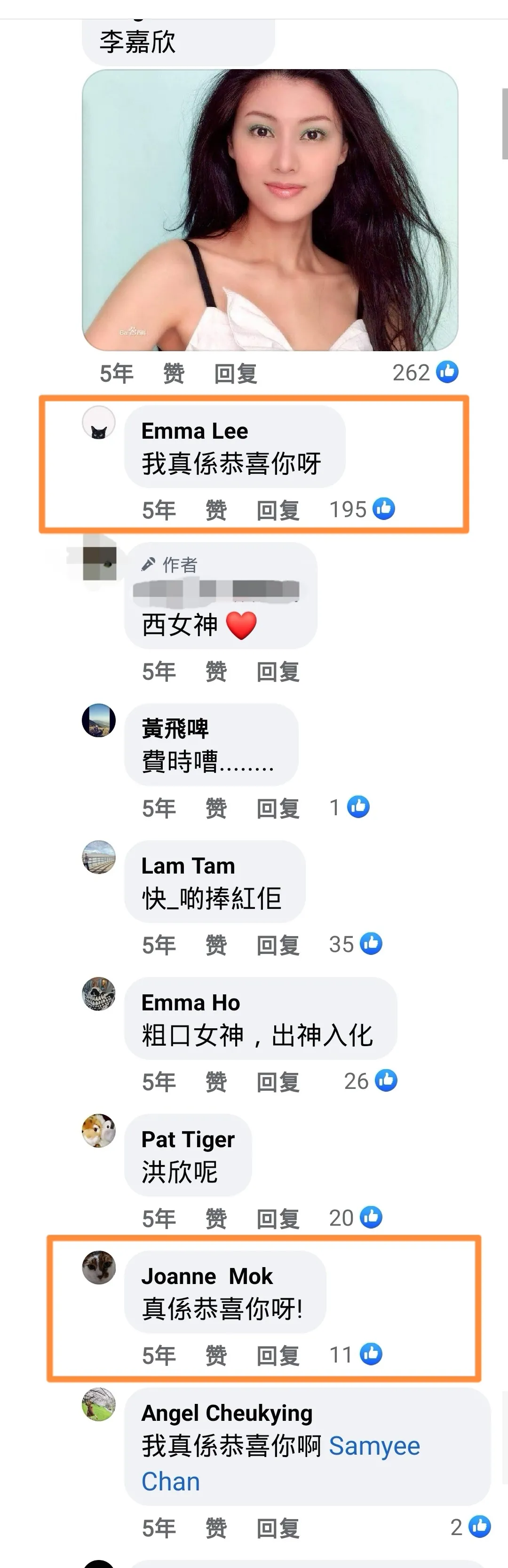This screenshot has height=1568, width=508.
Task: Reply to 黃飛啤's comment
Action: point(278,808)
